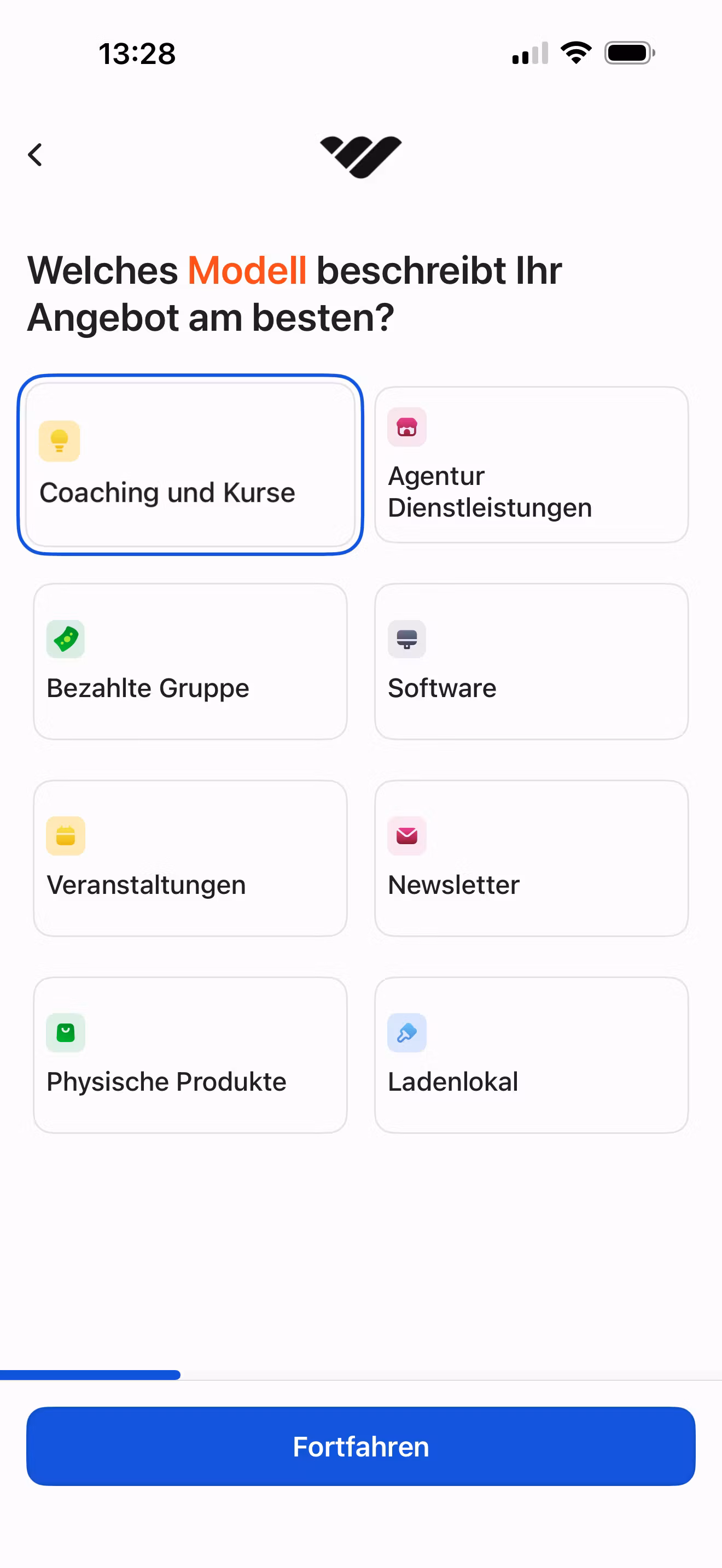Select Physische Produkte
Viewport: 722px width, 1568px height.
[x=190, y=1055]
